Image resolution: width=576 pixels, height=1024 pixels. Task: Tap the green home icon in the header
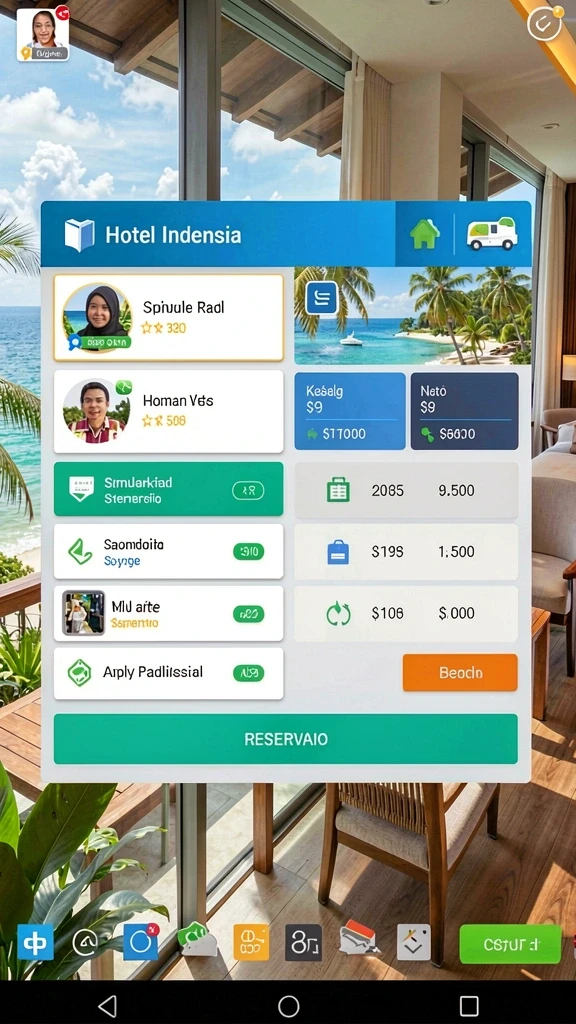(x=424, y=234)
